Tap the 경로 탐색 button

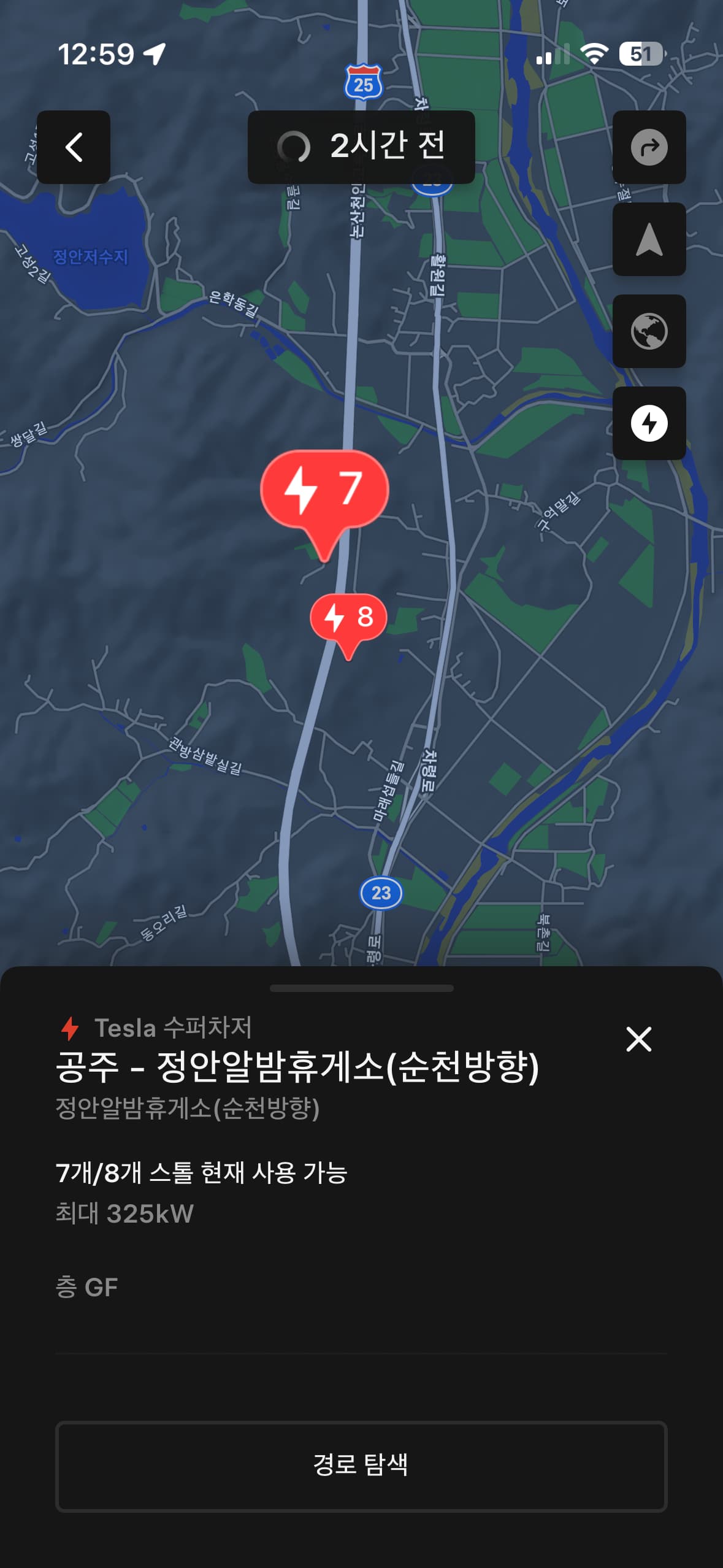point(361,1466)
